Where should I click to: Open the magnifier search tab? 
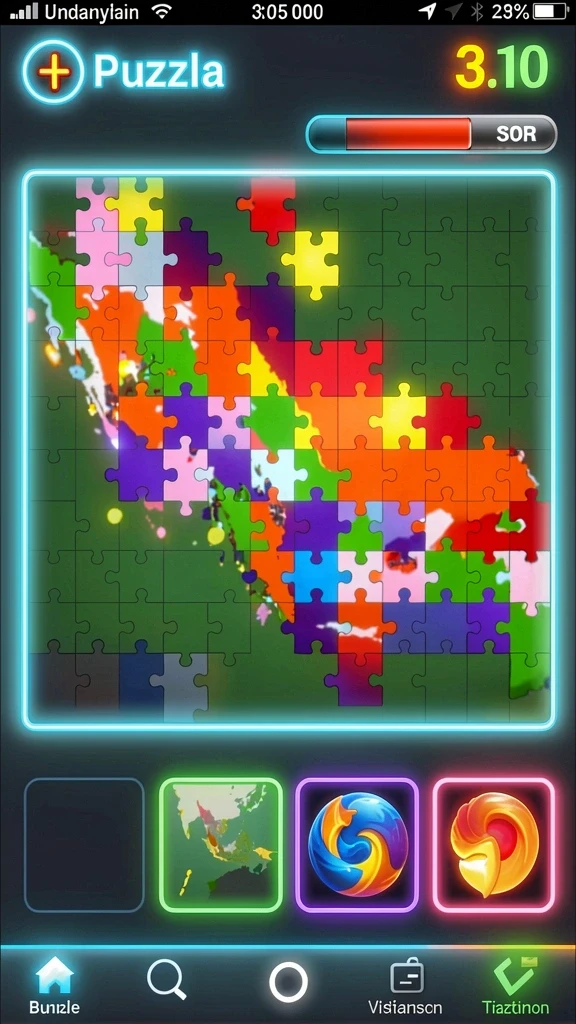pyautogui.click(x=167, y=981)
